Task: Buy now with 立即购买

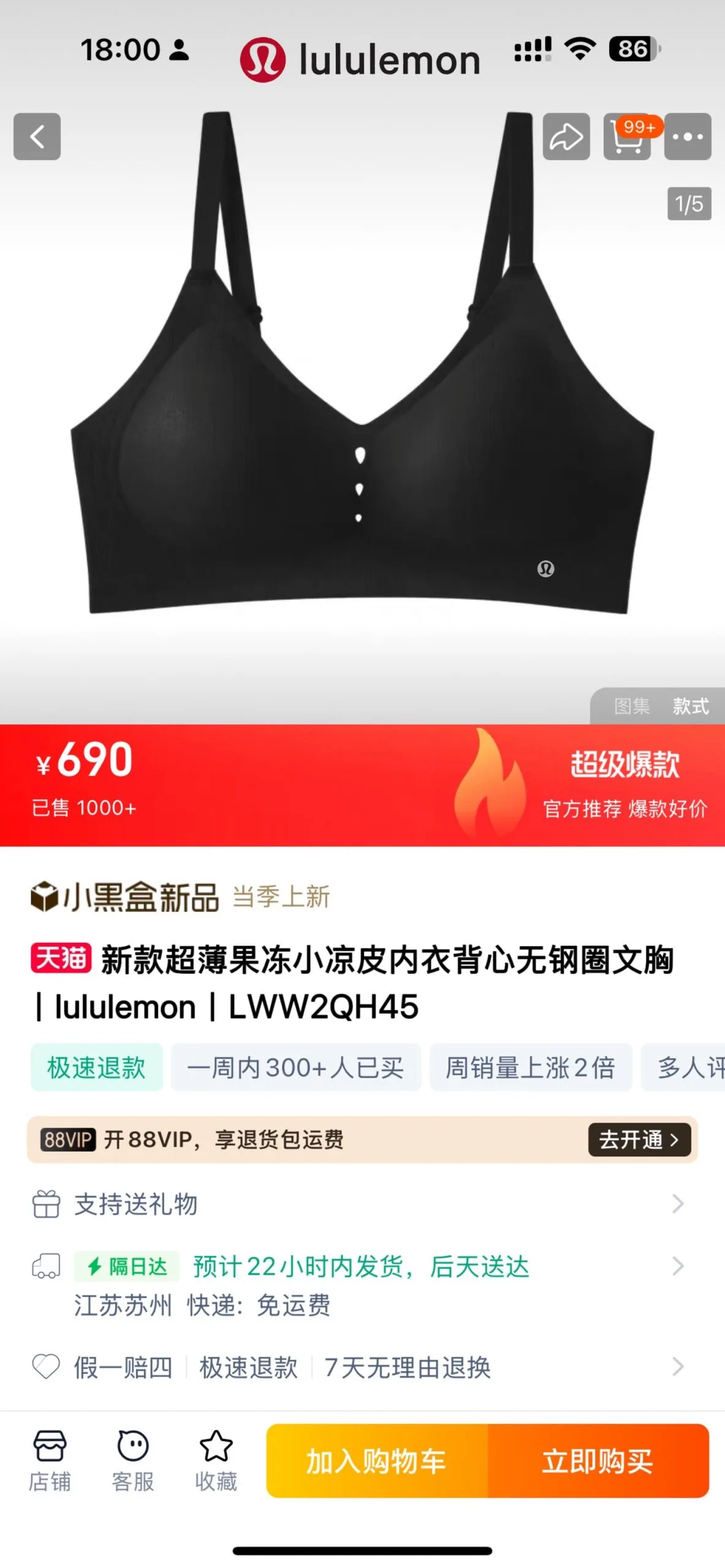Action: (x=598, y=1461)
